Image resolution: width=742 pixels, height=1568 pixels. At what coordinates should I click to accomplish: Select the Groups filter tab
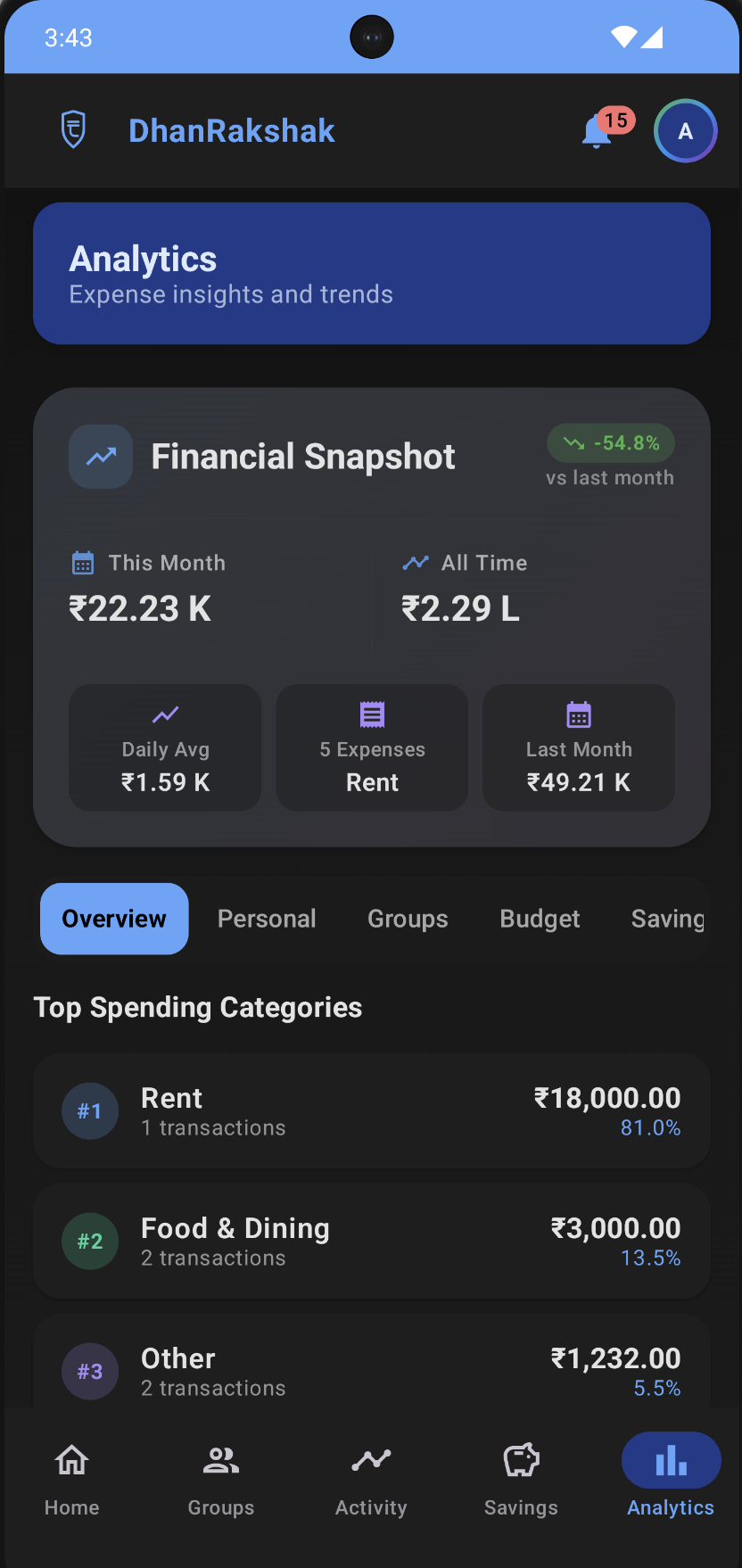(x=408, y=918)
